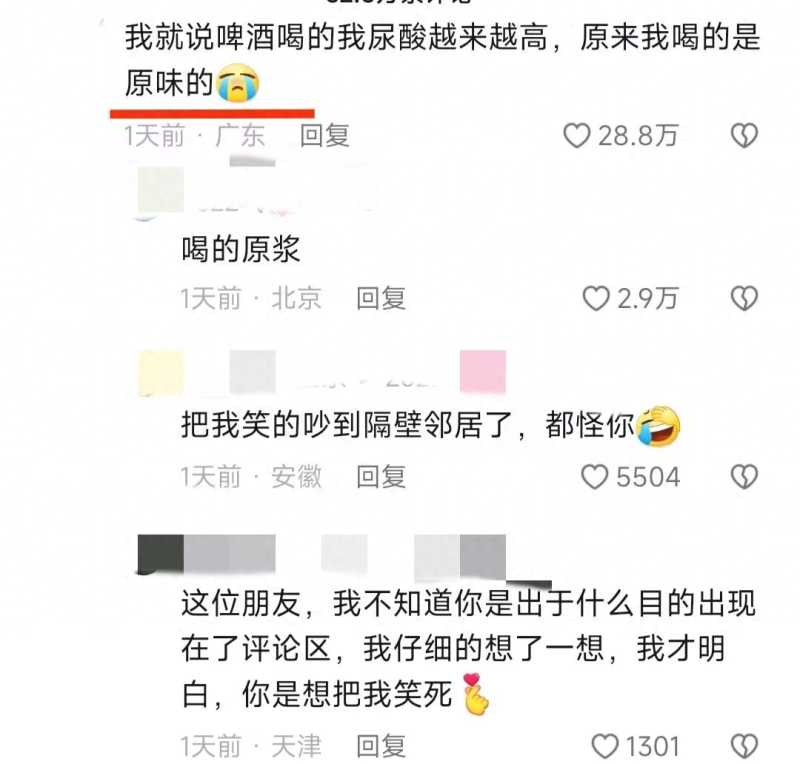Like the comment with 5504 likes
This screenshot has width=800, height=764.
[x=595, y=477]
